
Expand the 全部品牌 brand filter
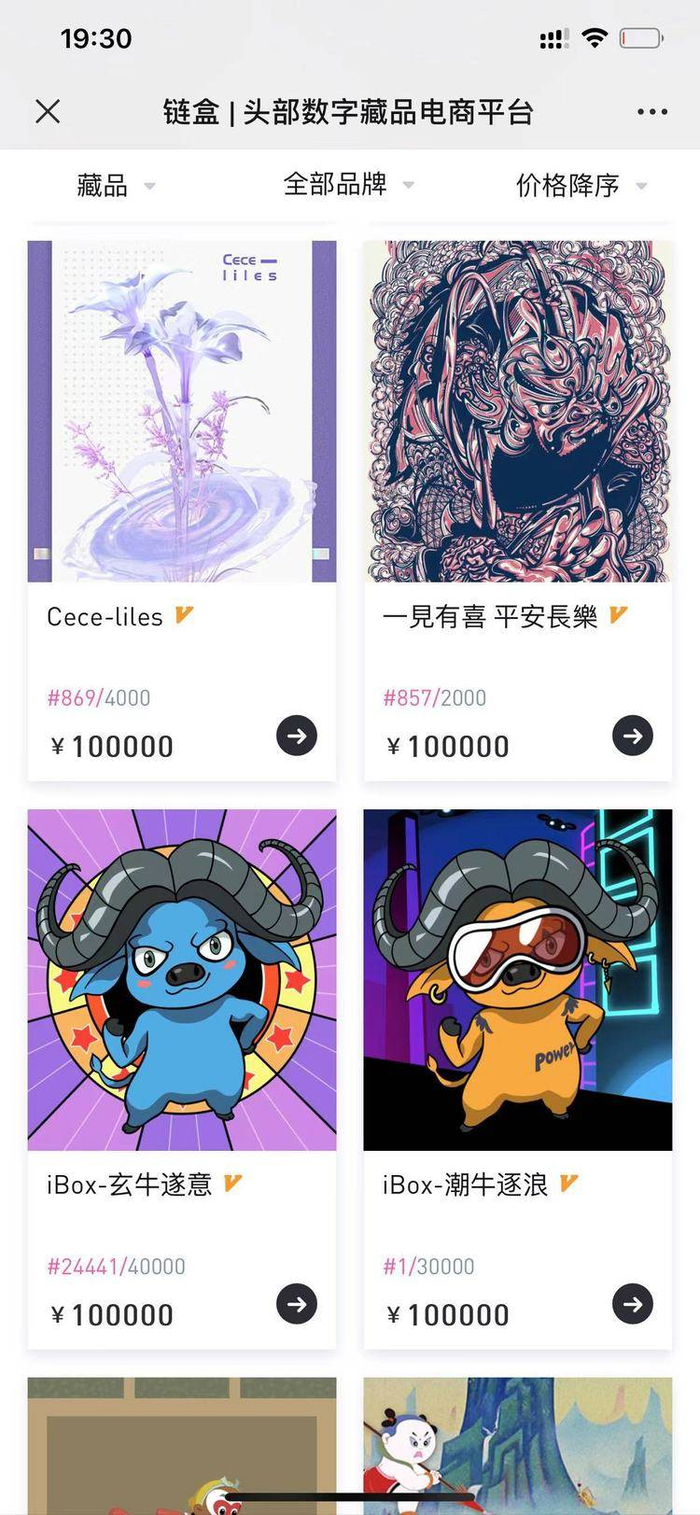[x=348, y=185]
